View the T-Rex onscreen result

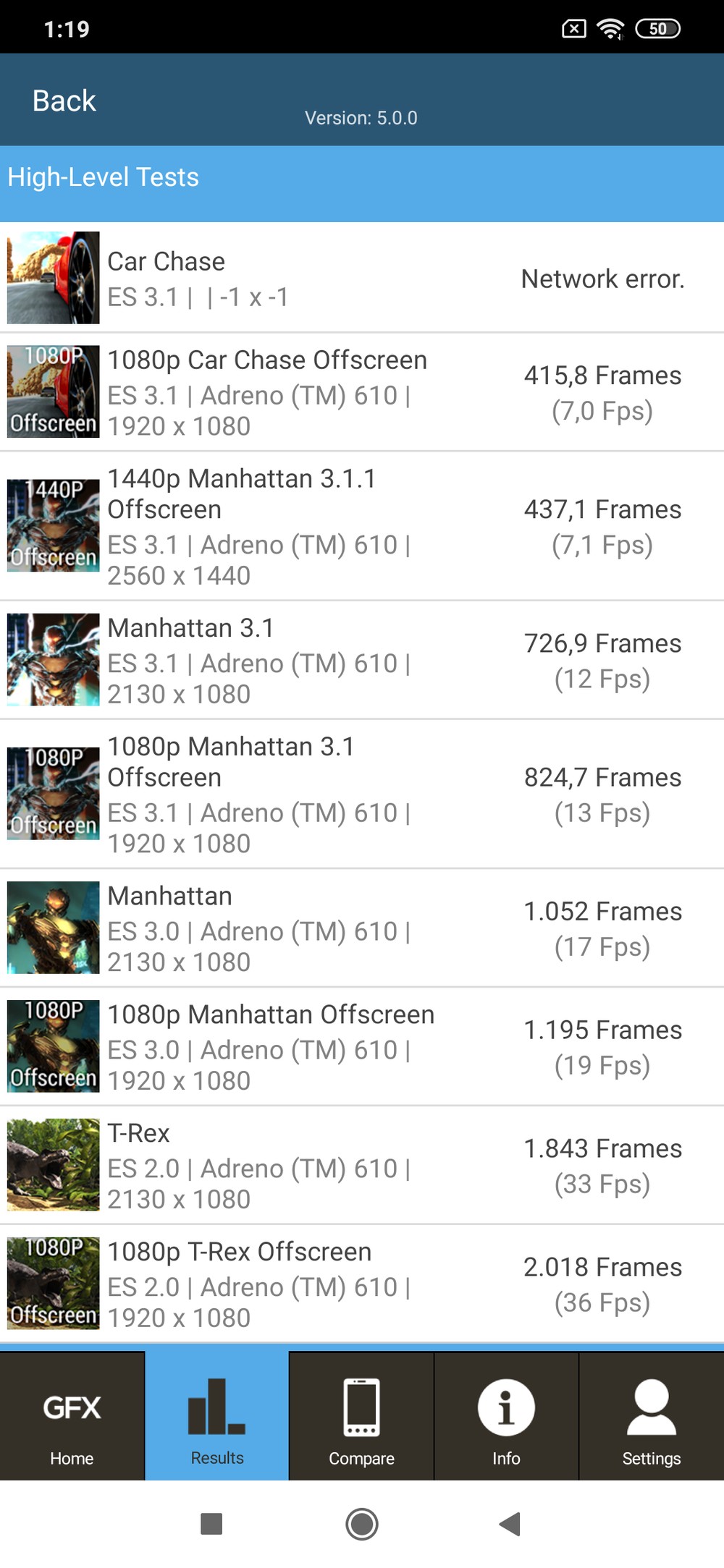coord(362,1165)
